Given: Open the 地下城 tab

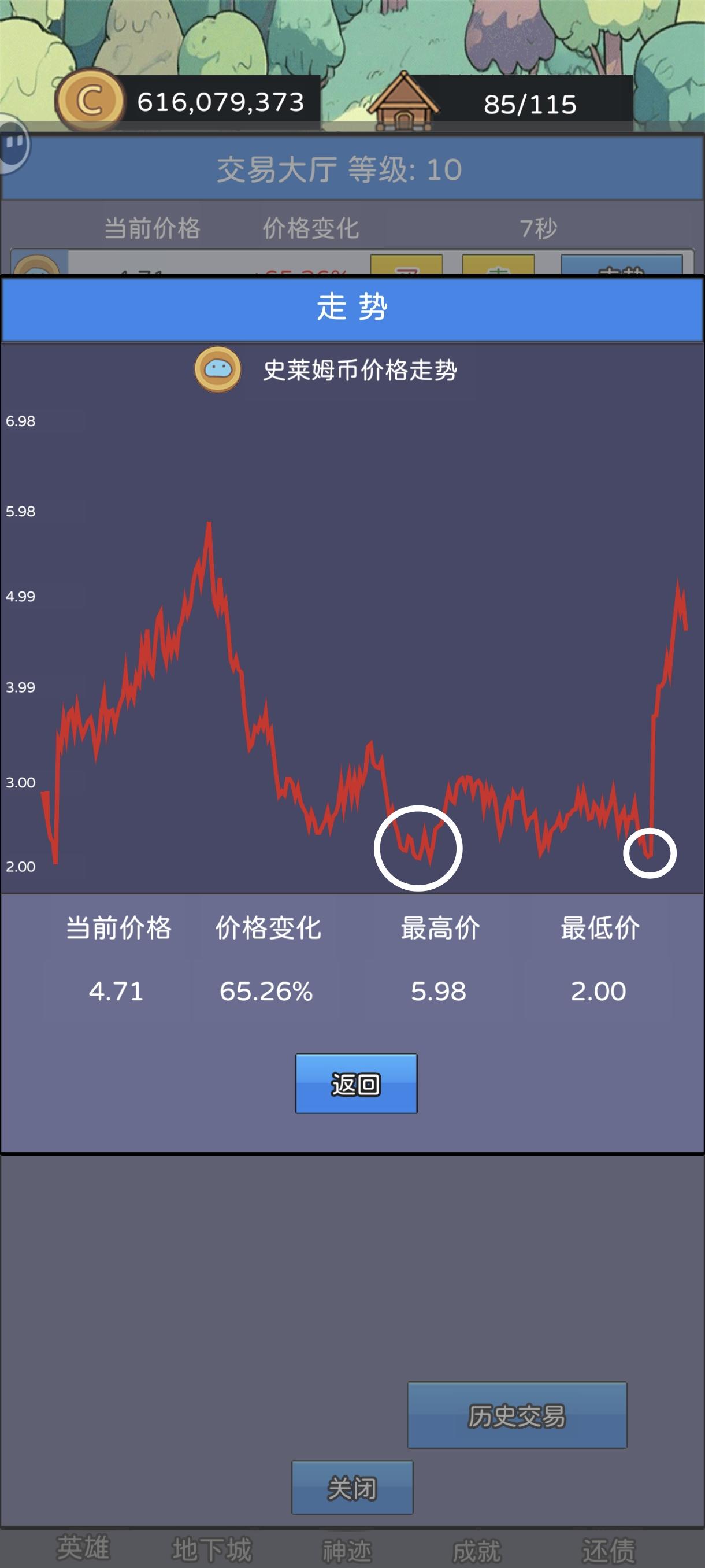Looking at the screenshot, I should (x=211, y=1549).
